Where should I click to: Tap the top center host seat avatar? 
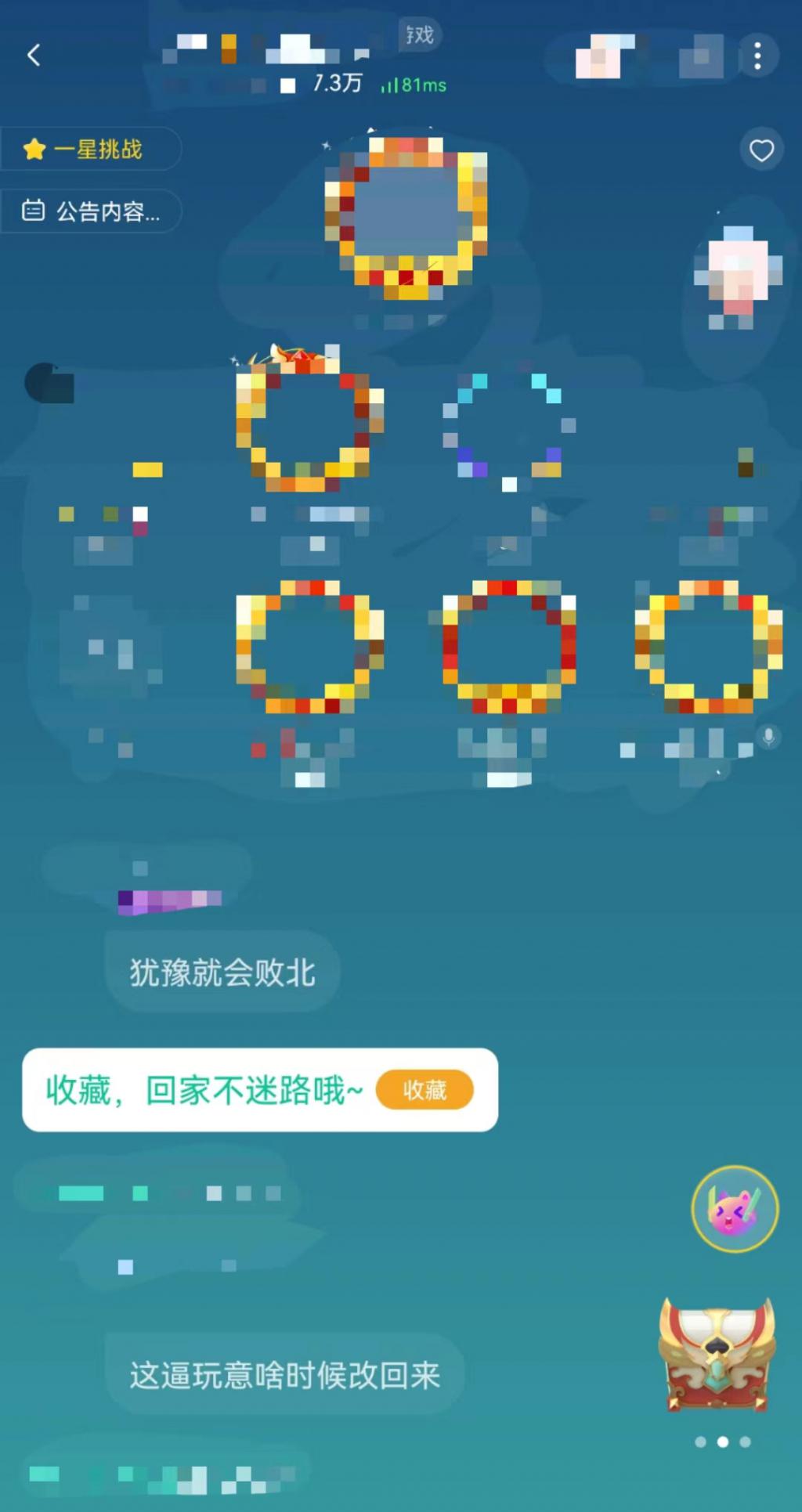406,215
